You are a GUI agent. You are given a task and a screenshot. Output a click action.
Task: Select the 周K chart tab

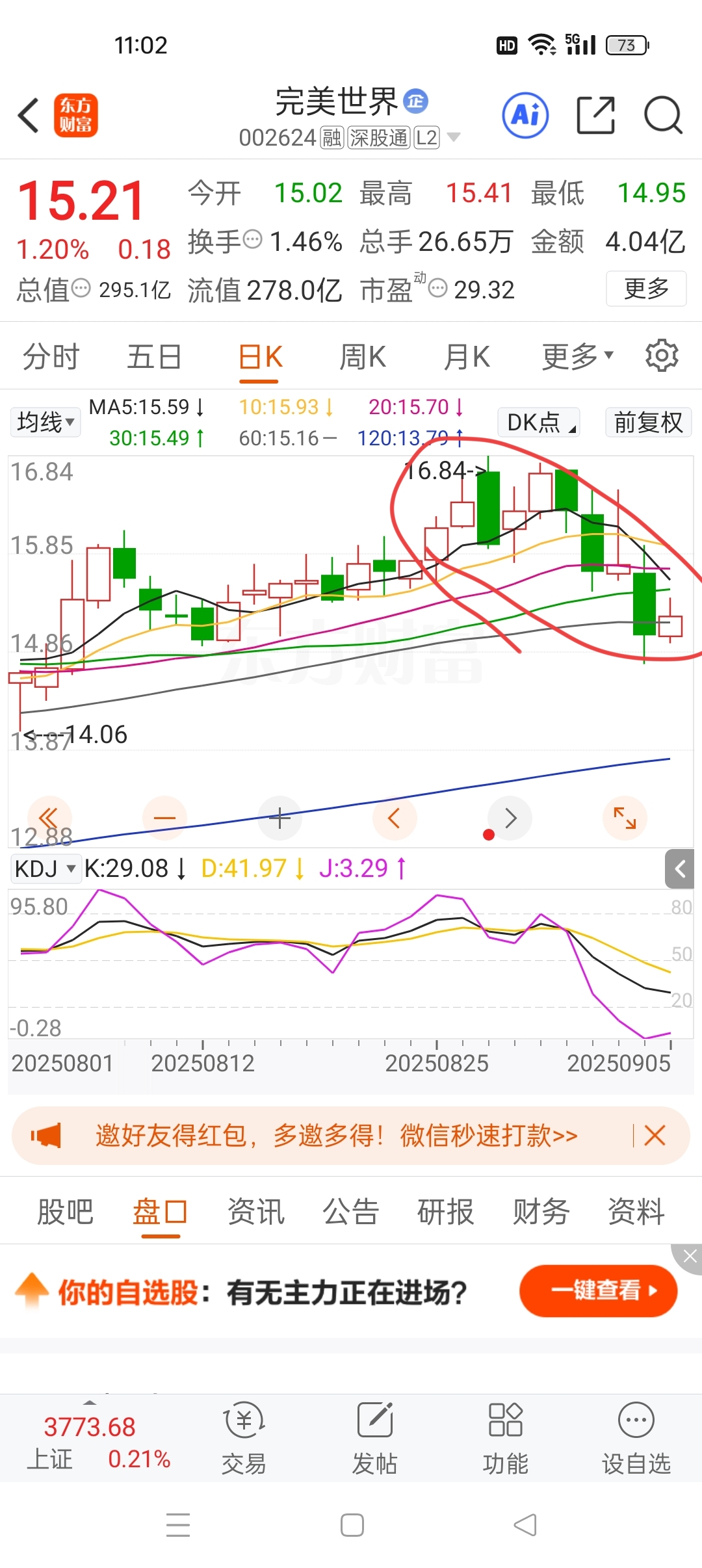[363, 357]
